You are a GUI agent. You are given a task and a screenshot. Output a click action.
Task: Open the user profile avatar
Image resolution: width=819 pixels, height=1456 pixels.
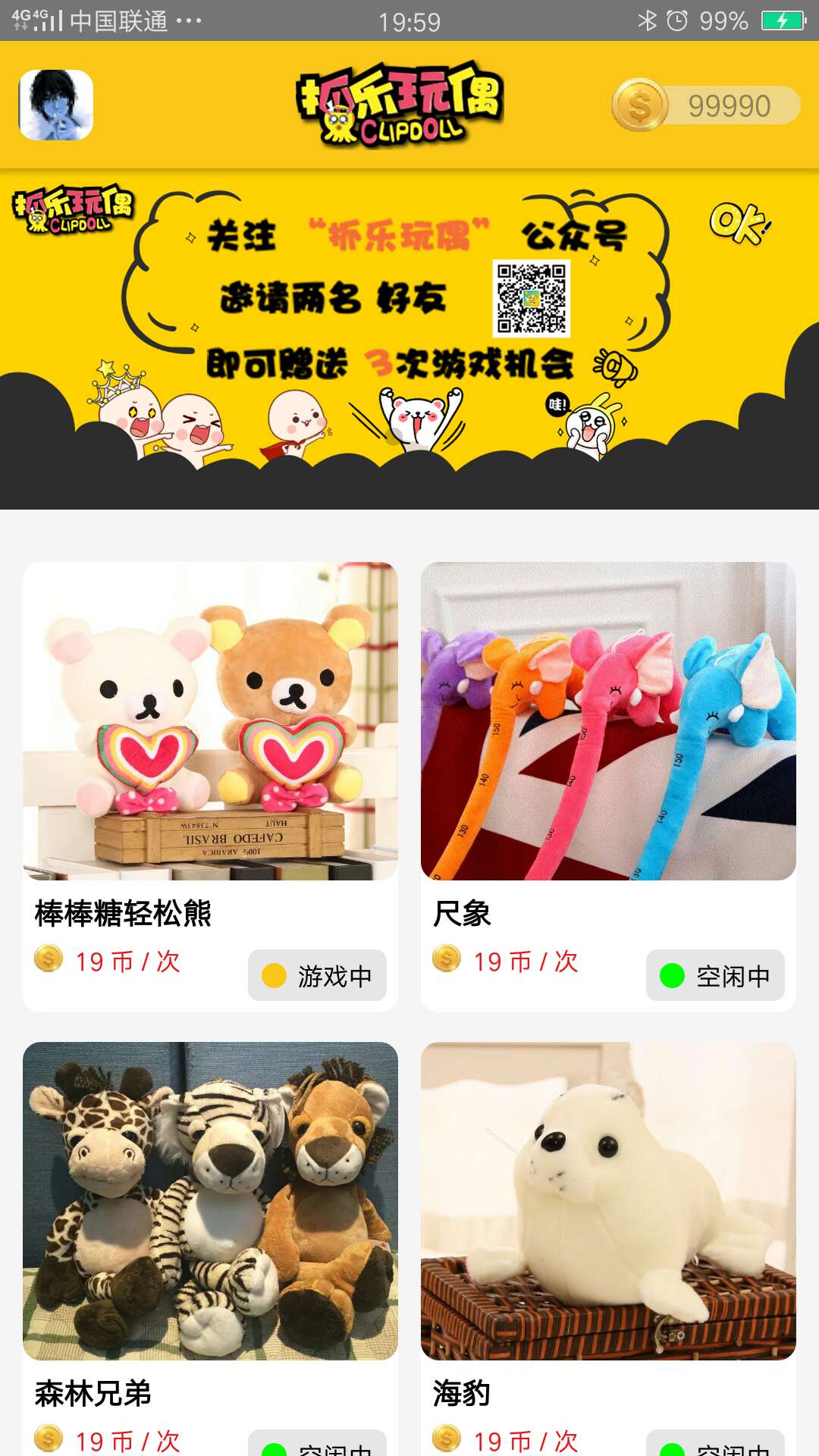[56, 105]
